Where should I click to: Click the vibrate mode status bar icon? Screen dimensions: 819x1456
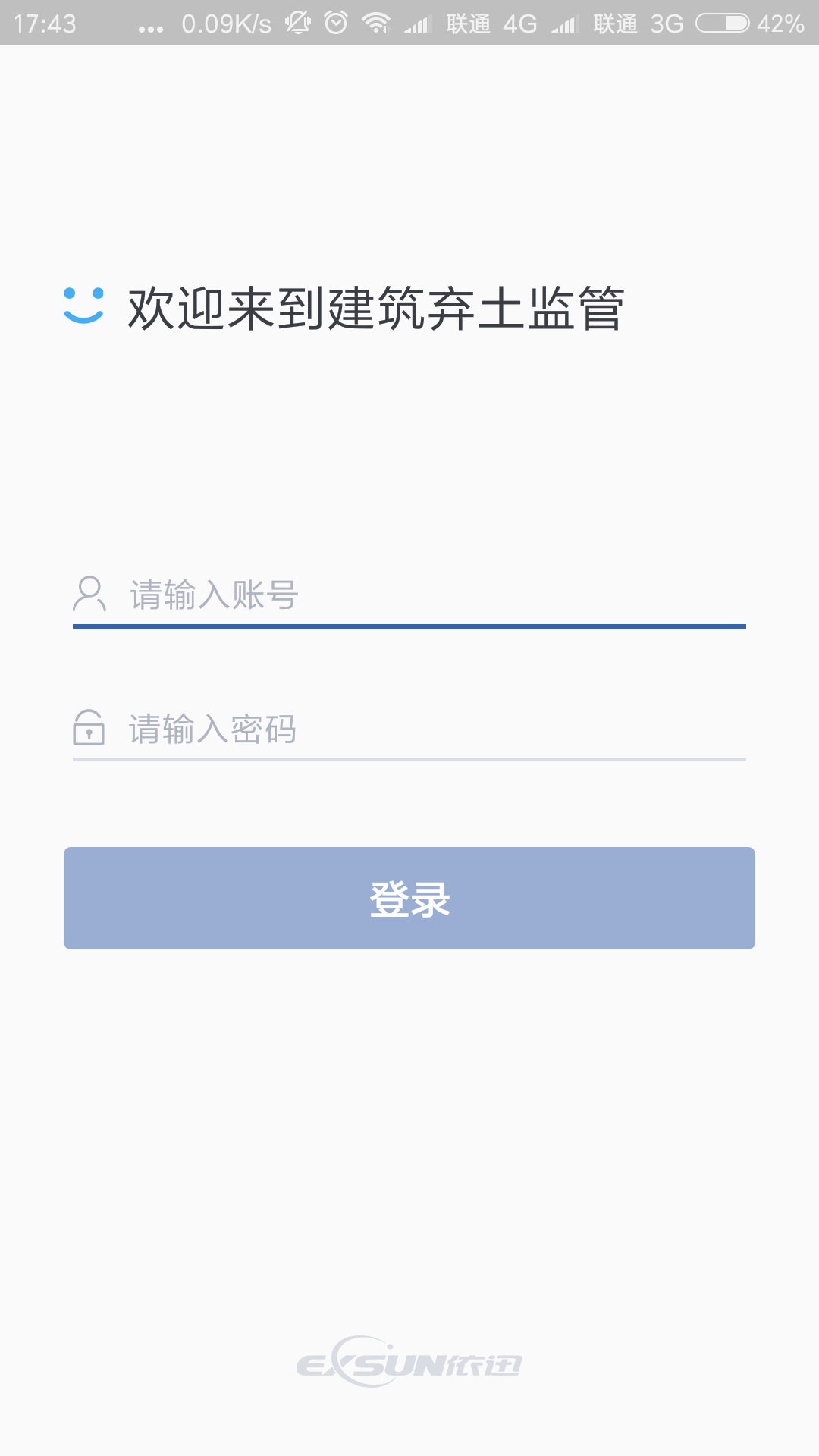[299, 22]
